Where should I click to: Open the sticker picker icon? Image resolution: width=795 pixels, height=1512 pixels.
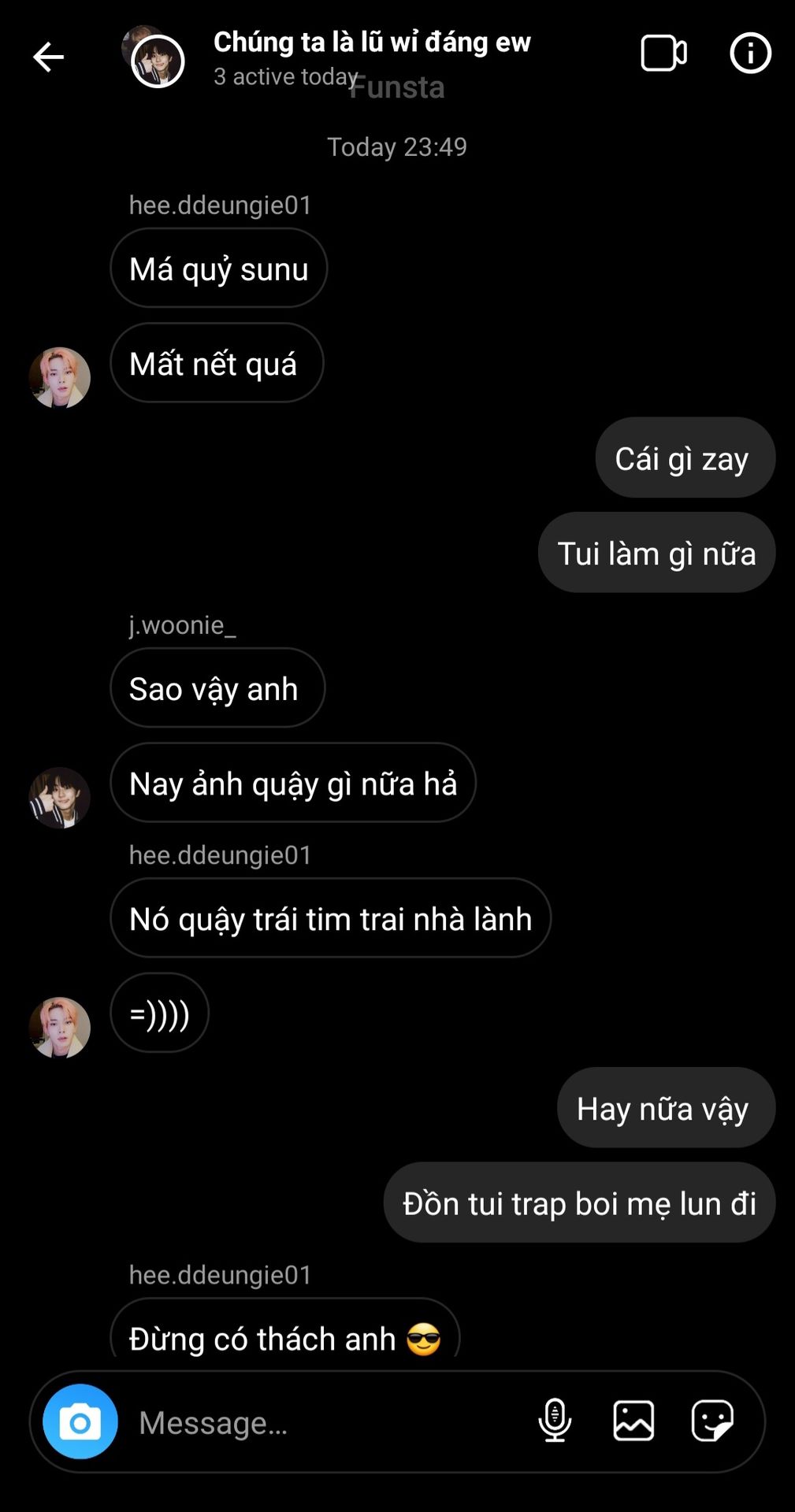click(x=712, y=1421)
